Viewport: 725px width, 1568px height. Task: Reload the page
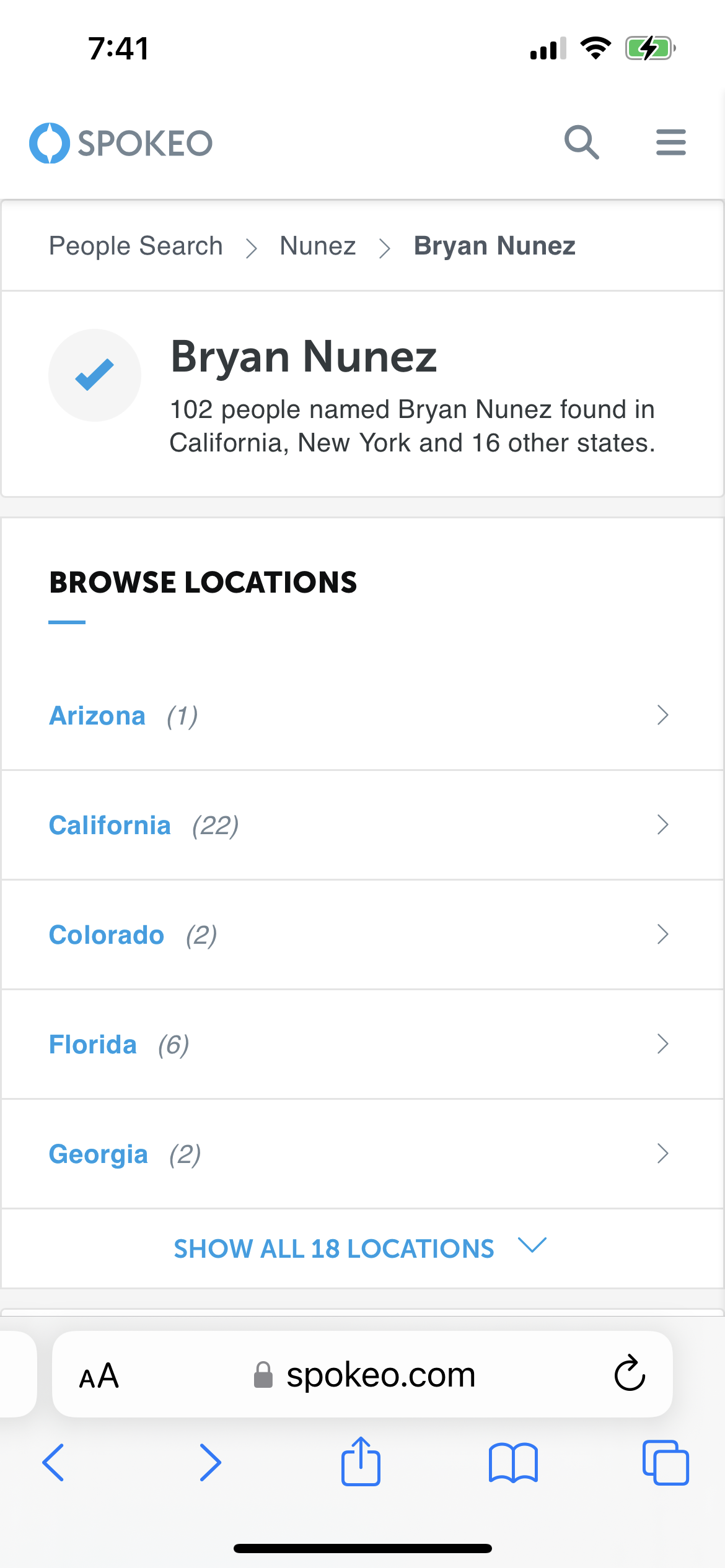(630, 1373)
